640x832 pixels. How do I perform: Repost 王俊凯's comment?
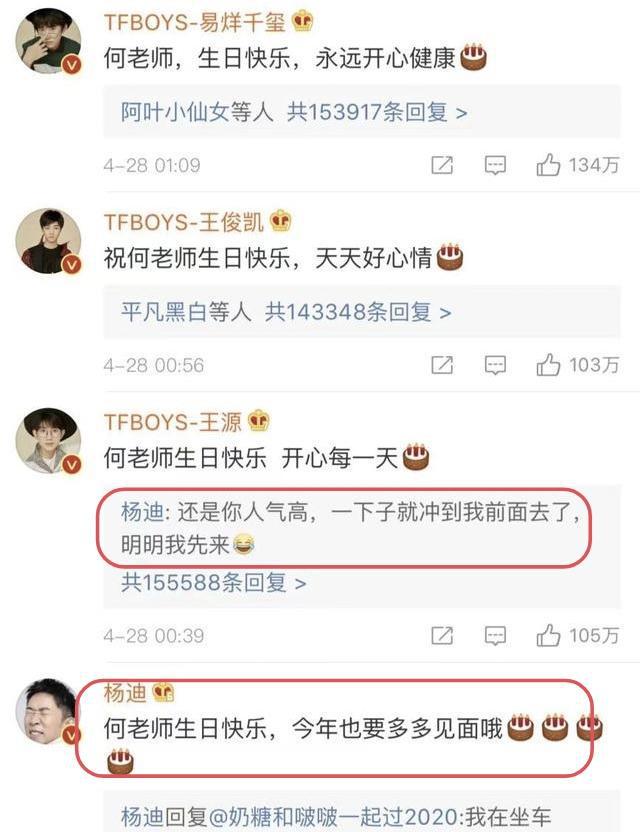click(442, 365)
